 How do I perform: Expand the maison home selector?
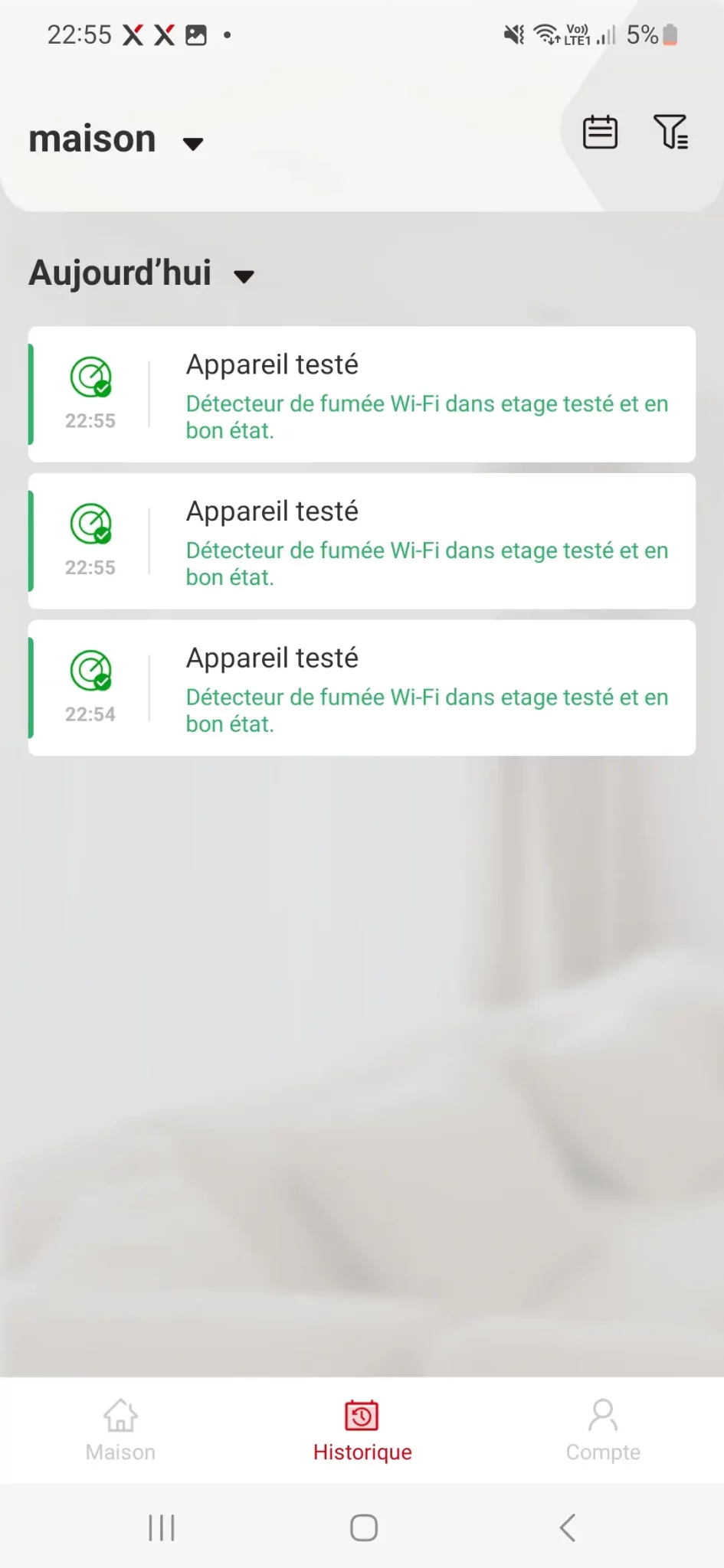(116, 139)
